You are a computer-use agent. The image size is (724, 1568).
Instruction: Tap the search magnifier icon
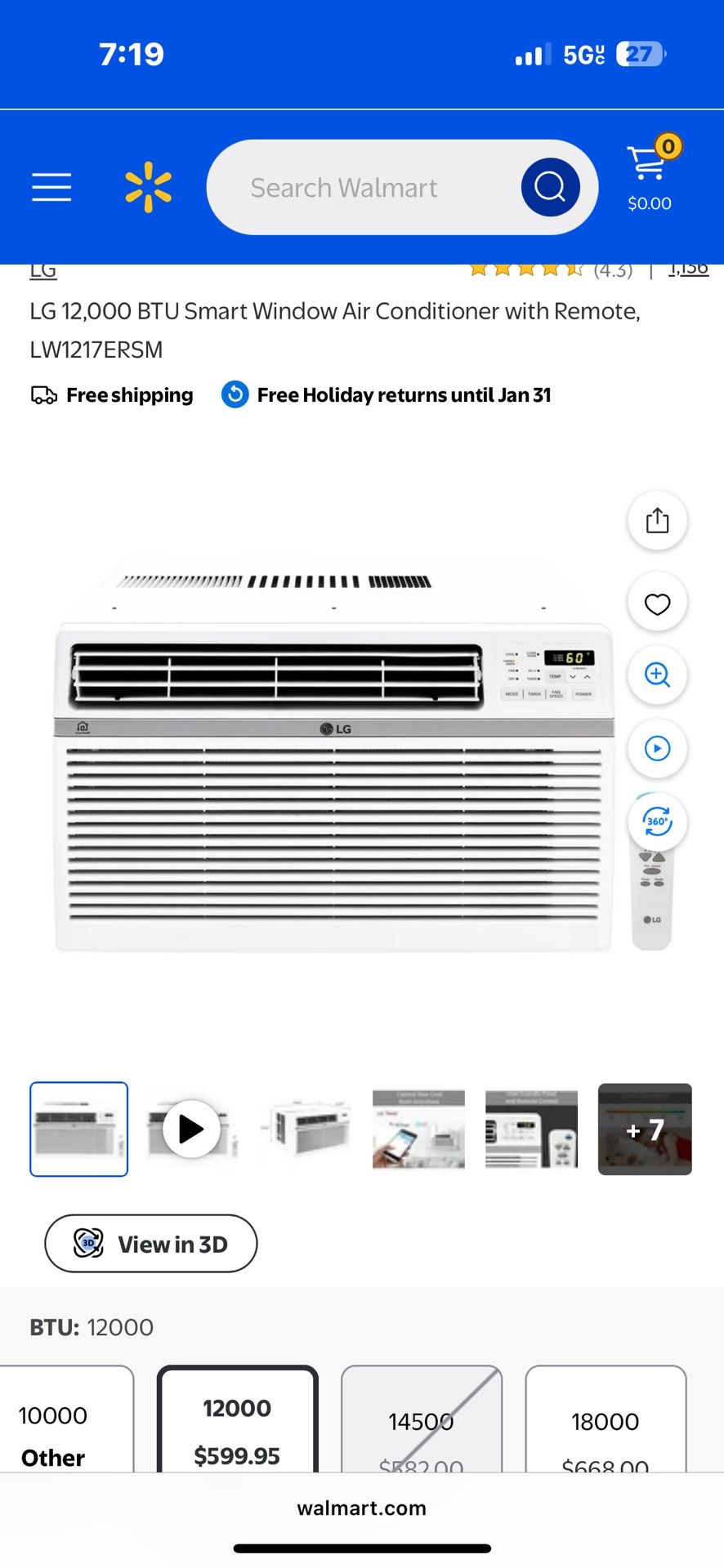549,186
